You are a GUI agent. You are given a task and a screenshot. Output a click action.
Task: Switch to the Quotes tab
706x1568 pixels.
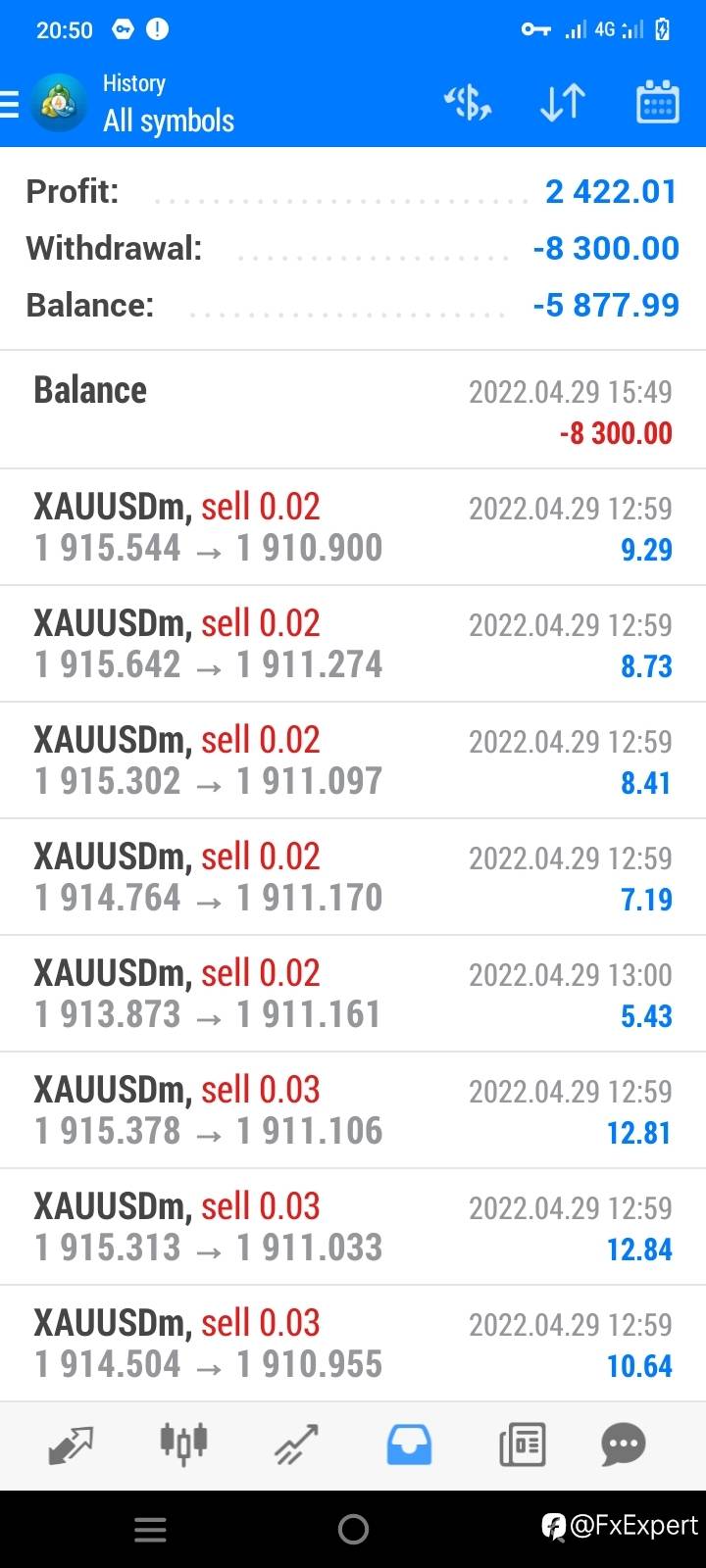(x=72, y=1445)
